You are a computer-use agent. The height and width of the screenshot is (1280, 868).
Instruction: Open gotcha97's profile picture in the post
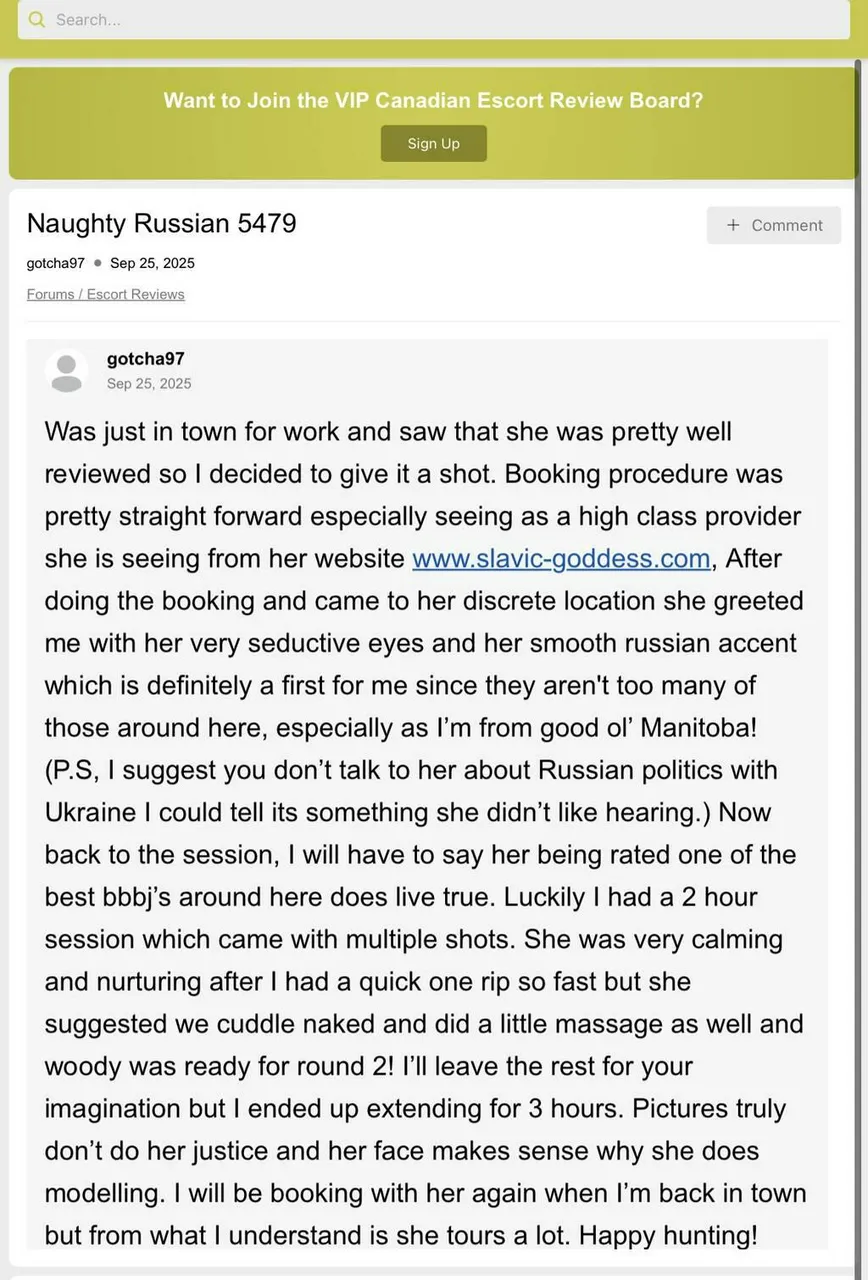coord(66,370)
